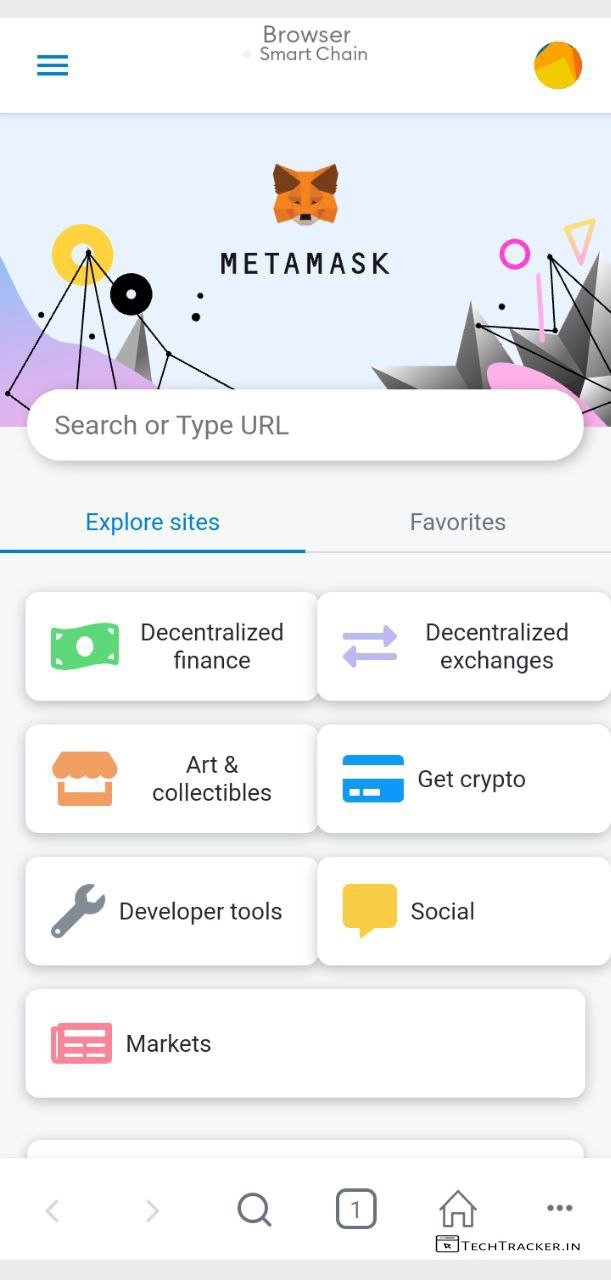
Task: Open the Markets category
Action: (305, 1043)
